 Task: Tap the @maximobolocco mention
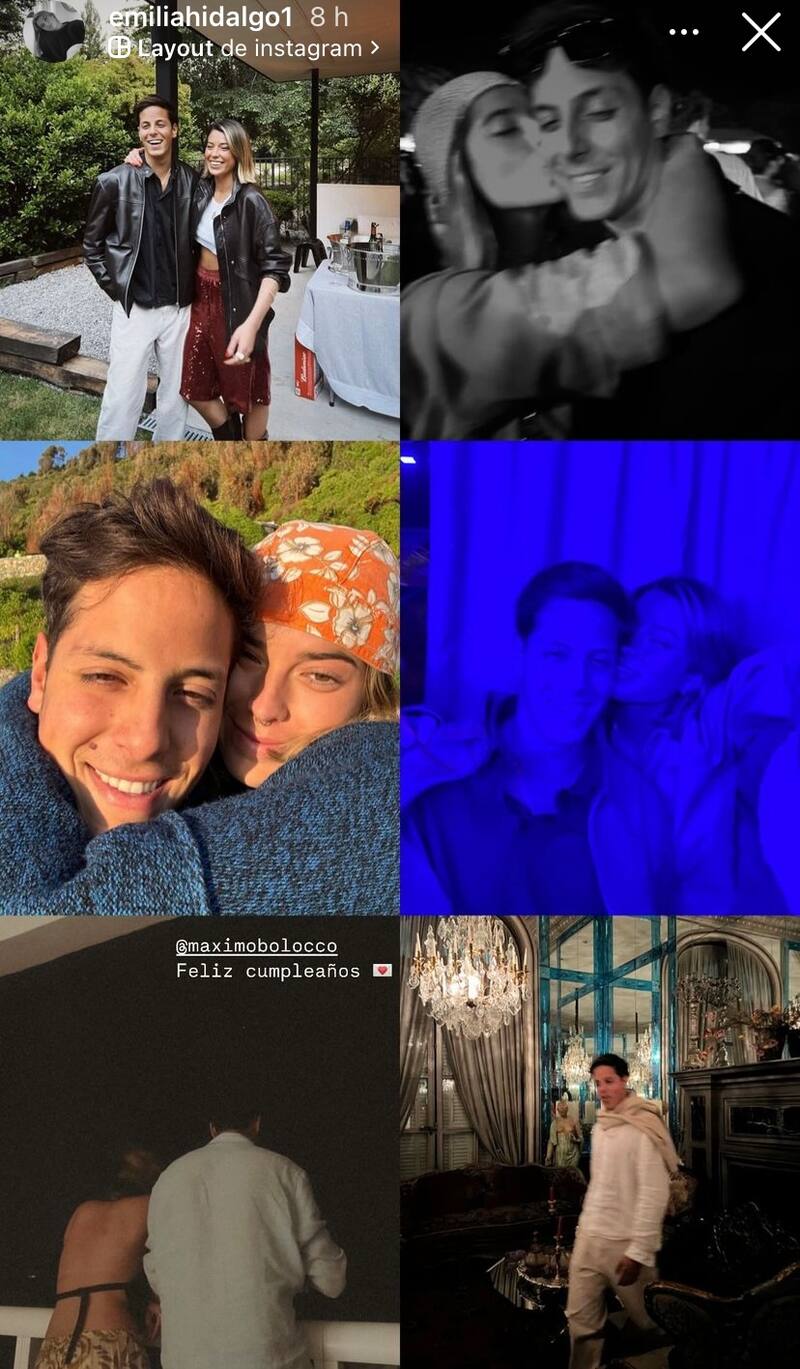click(256, 945)
